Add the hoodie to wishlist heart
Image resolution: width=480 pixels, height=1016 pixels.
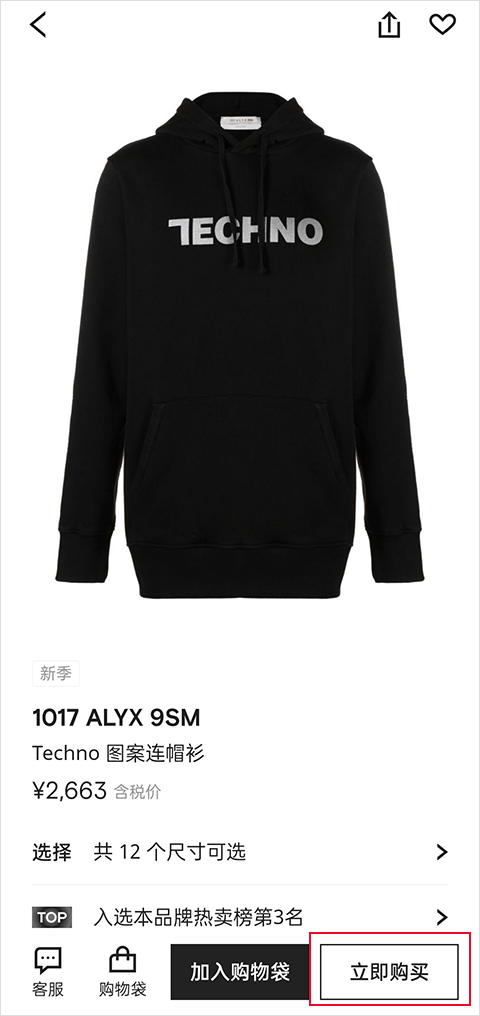(x=442, y=25)
